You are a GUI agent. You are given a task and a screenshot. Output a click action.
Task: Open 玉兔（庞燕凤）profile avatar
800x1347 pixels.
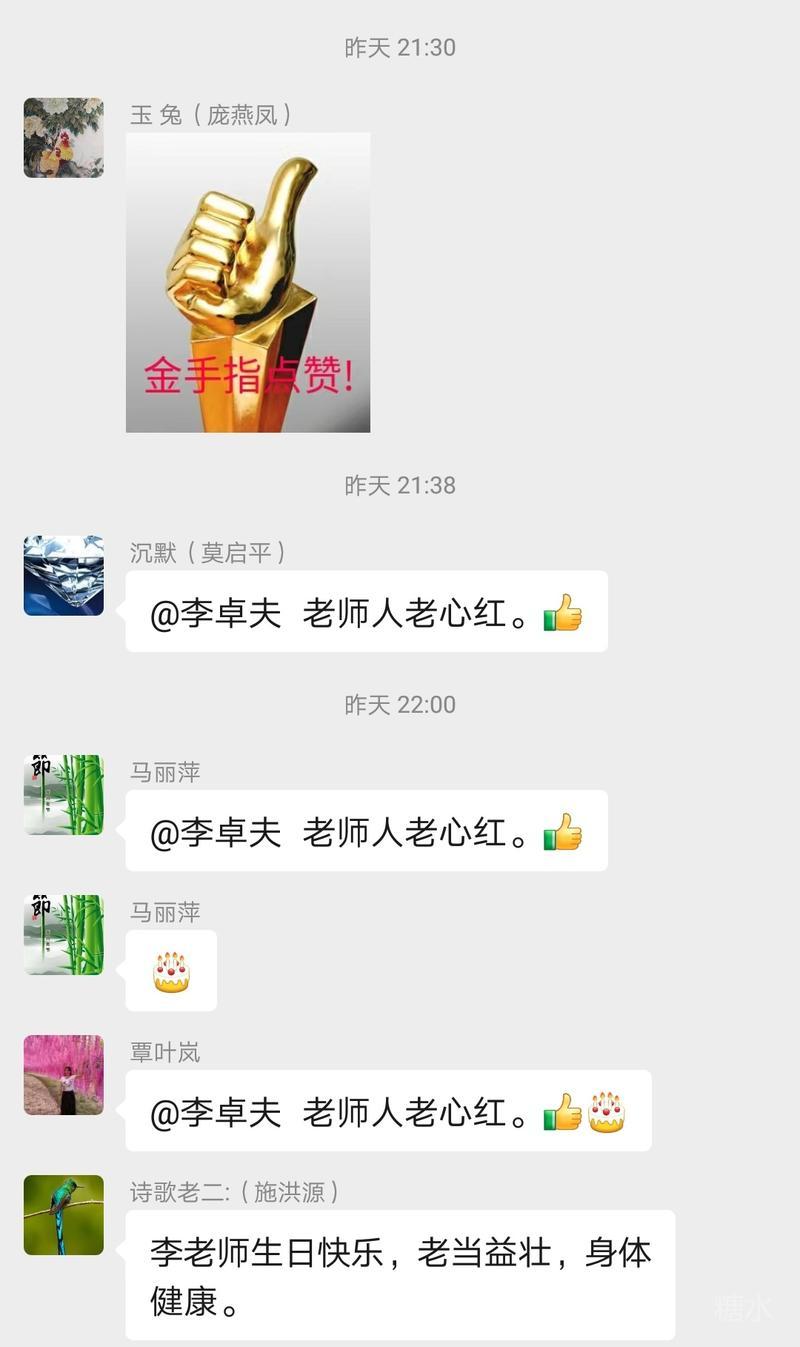click(x=64, y=138)
